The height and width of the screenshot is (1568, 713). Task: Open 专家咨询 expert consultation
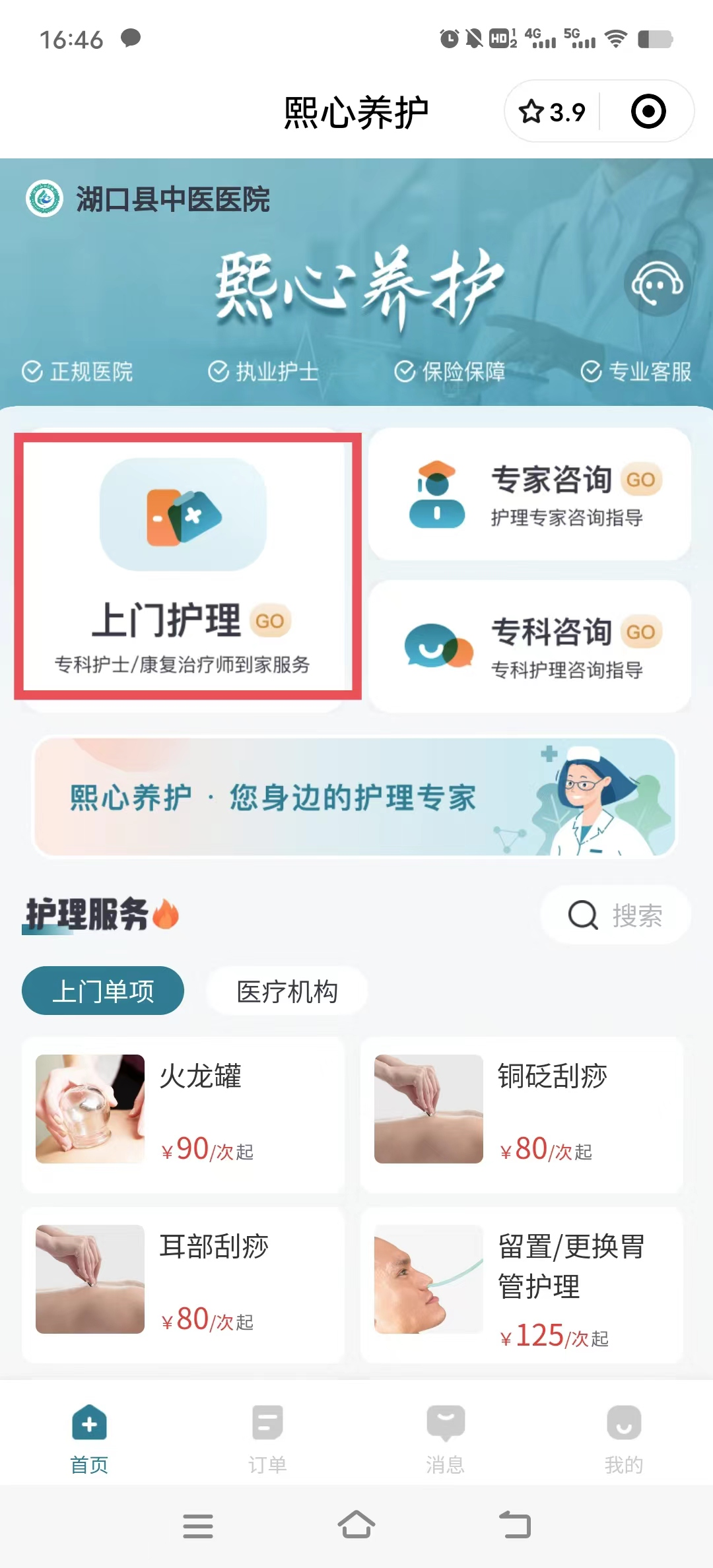[x=530, y=494]
